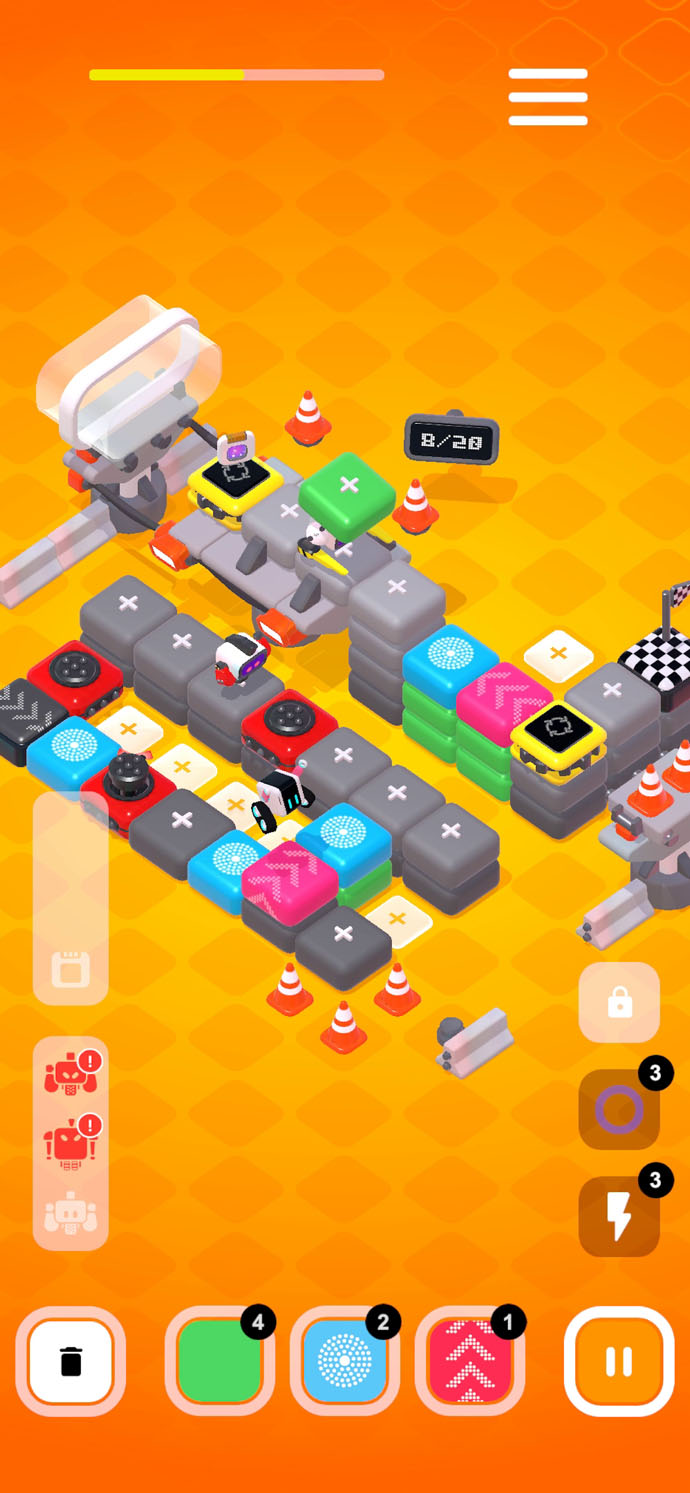Viewport: 690px width, 1493px height.
Task: Select the faded white robot icon
Action: 71,1214
